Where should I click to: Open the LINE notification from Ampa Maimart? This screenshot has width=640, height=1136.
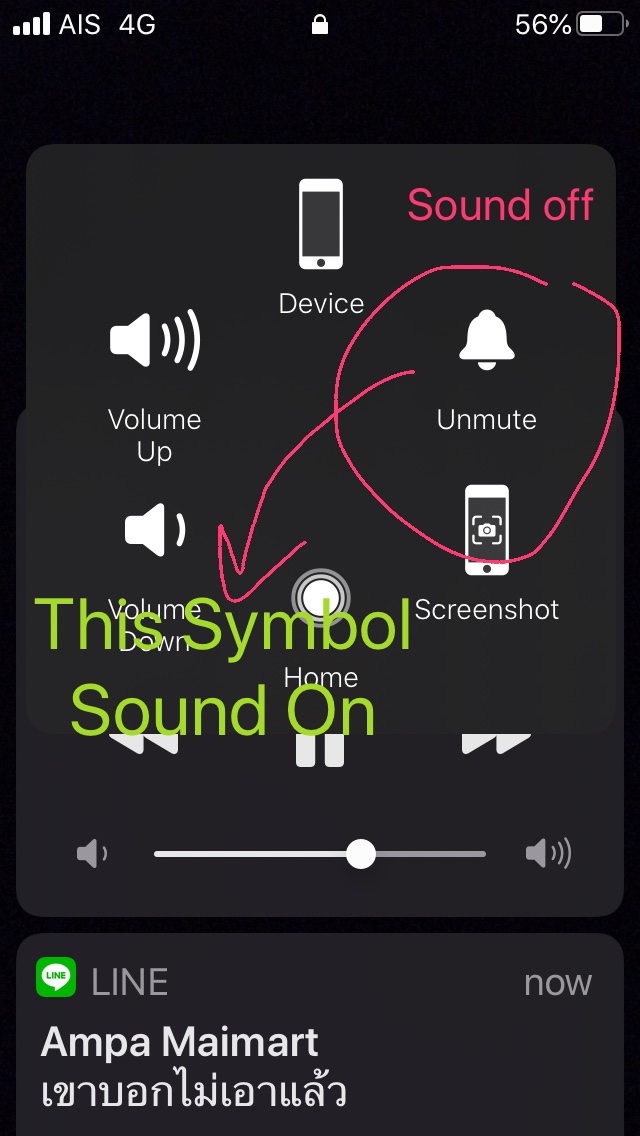[x=320, y=1040]
